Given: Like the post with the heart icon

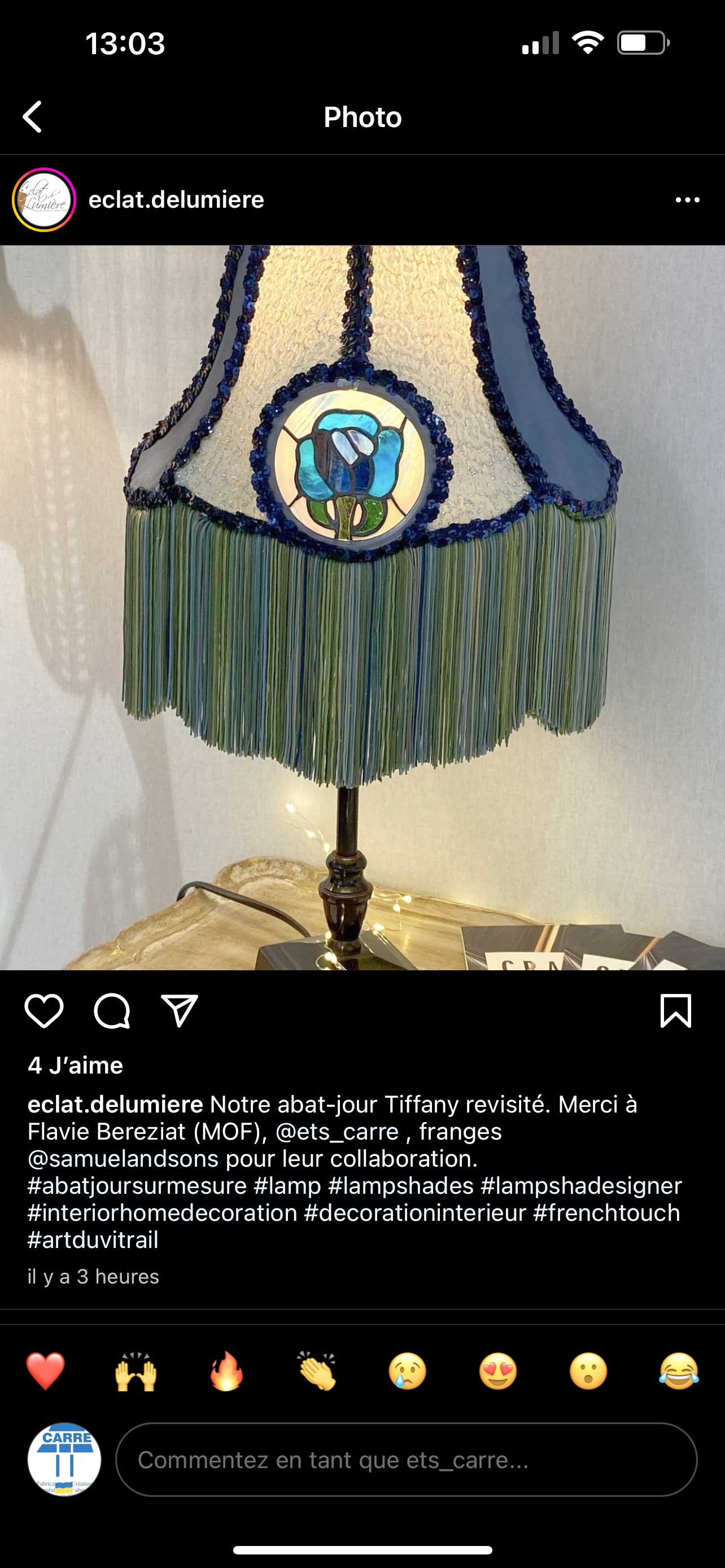Looking at the screenshot, I should (x=44, y=1011).
